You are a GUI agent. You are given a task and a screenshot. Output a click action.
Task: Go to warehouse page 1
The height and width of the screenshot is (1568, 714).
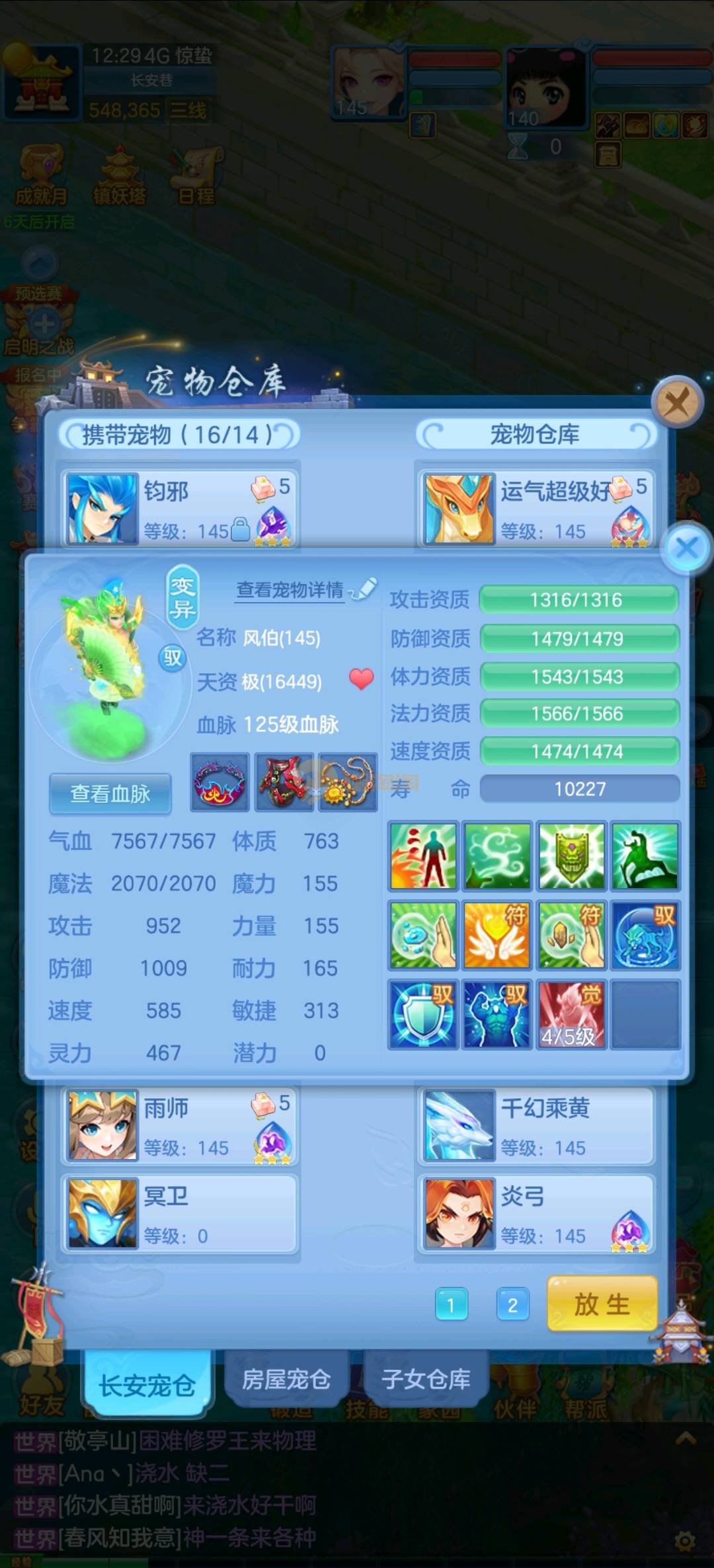452,1304
